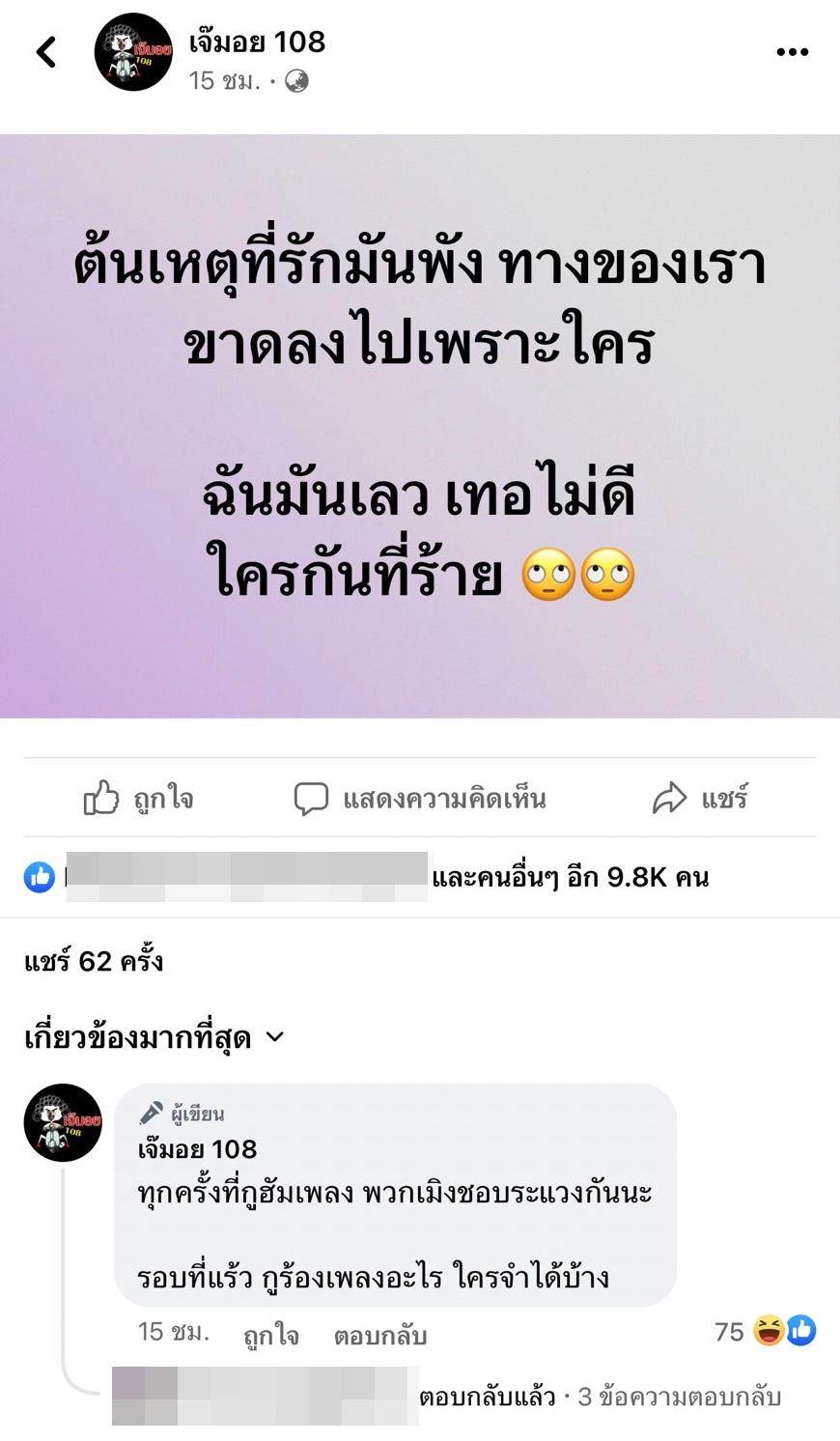The height and width of the screenshot is (1441, 840).
Task: Open the commenter's avatar เจ๊มอย 108
Action: point(63,1122)
